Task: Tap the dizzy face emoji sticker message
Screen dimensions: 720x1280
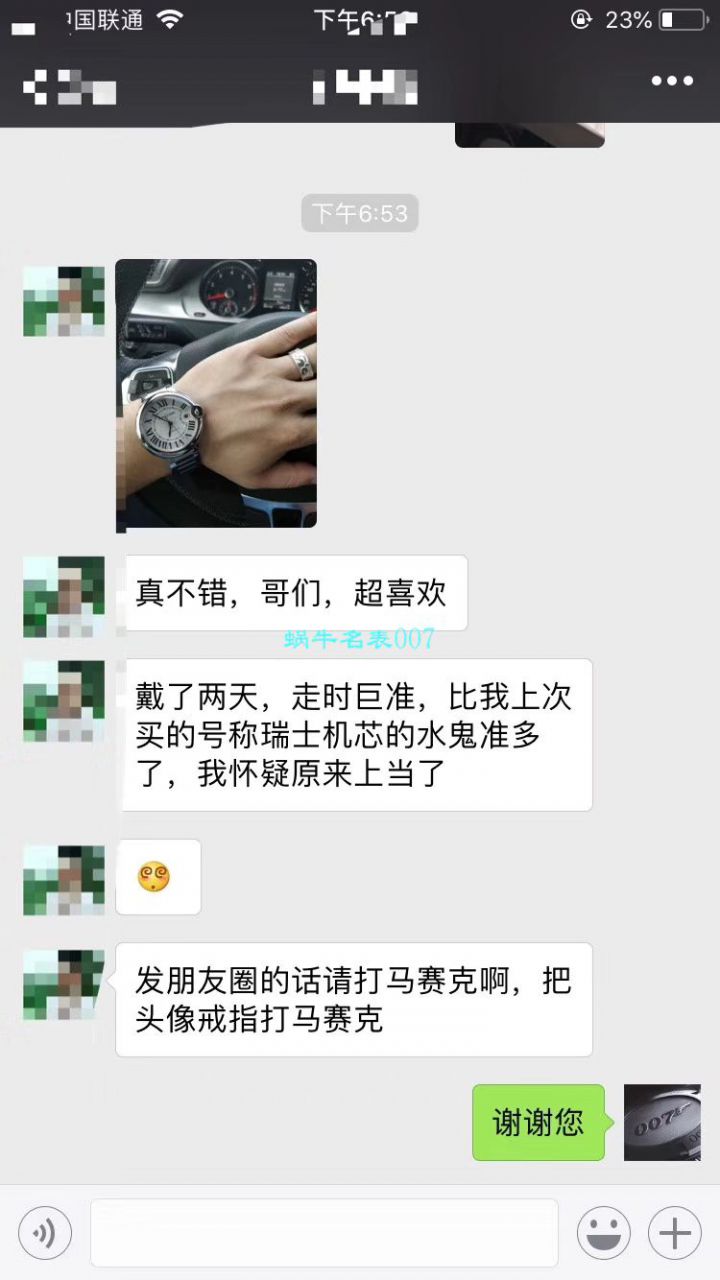Action: [158, 877]
